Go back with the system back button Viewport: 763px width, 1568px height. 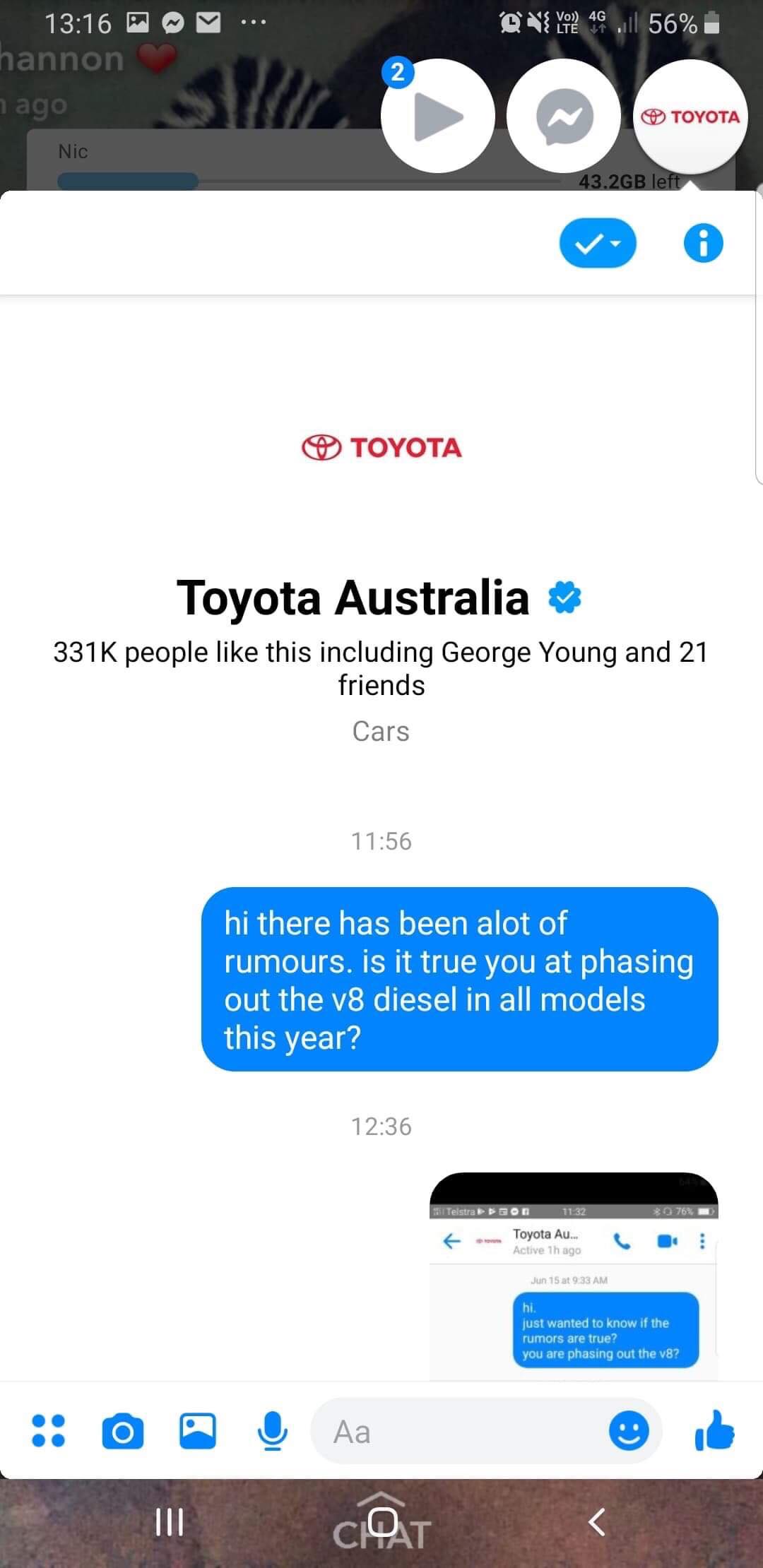pyautogui.click(x=597, y=1522)
